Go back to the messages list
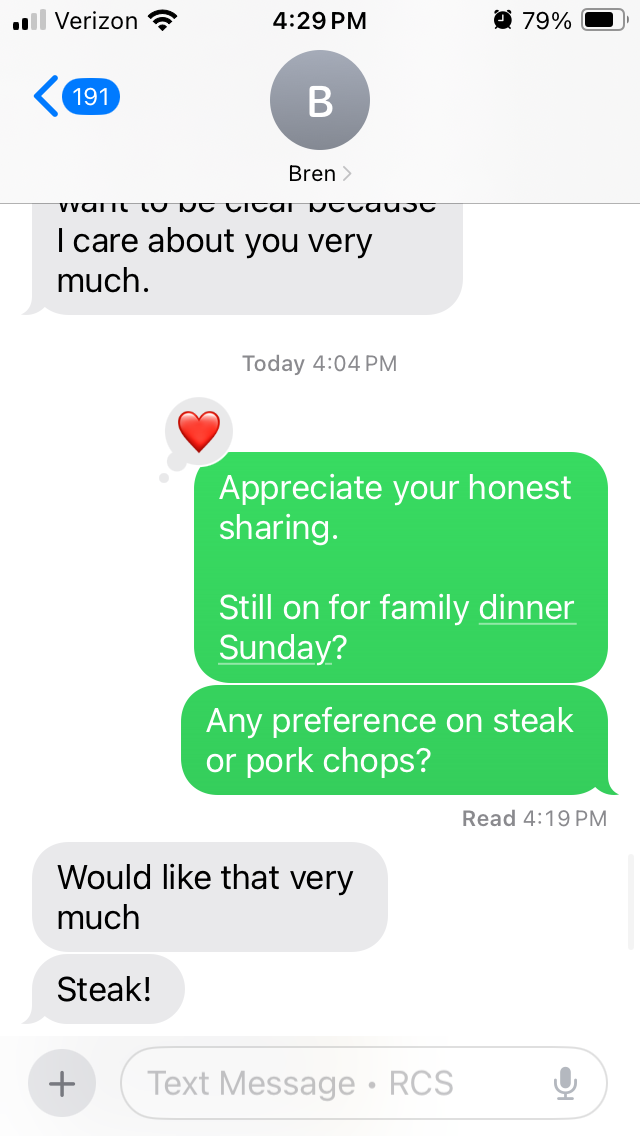 [x=75, y=97]
